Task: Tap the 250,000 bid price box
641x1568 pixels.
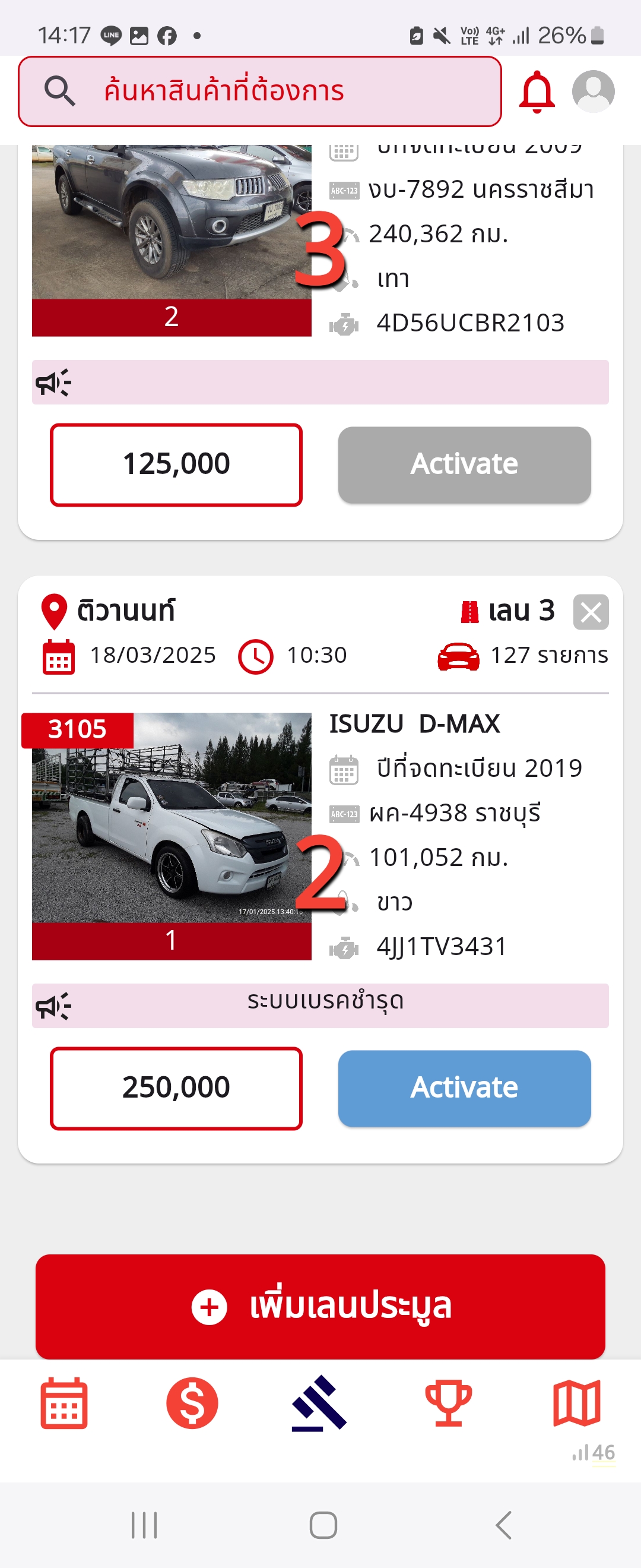Action: [176, 1088]
